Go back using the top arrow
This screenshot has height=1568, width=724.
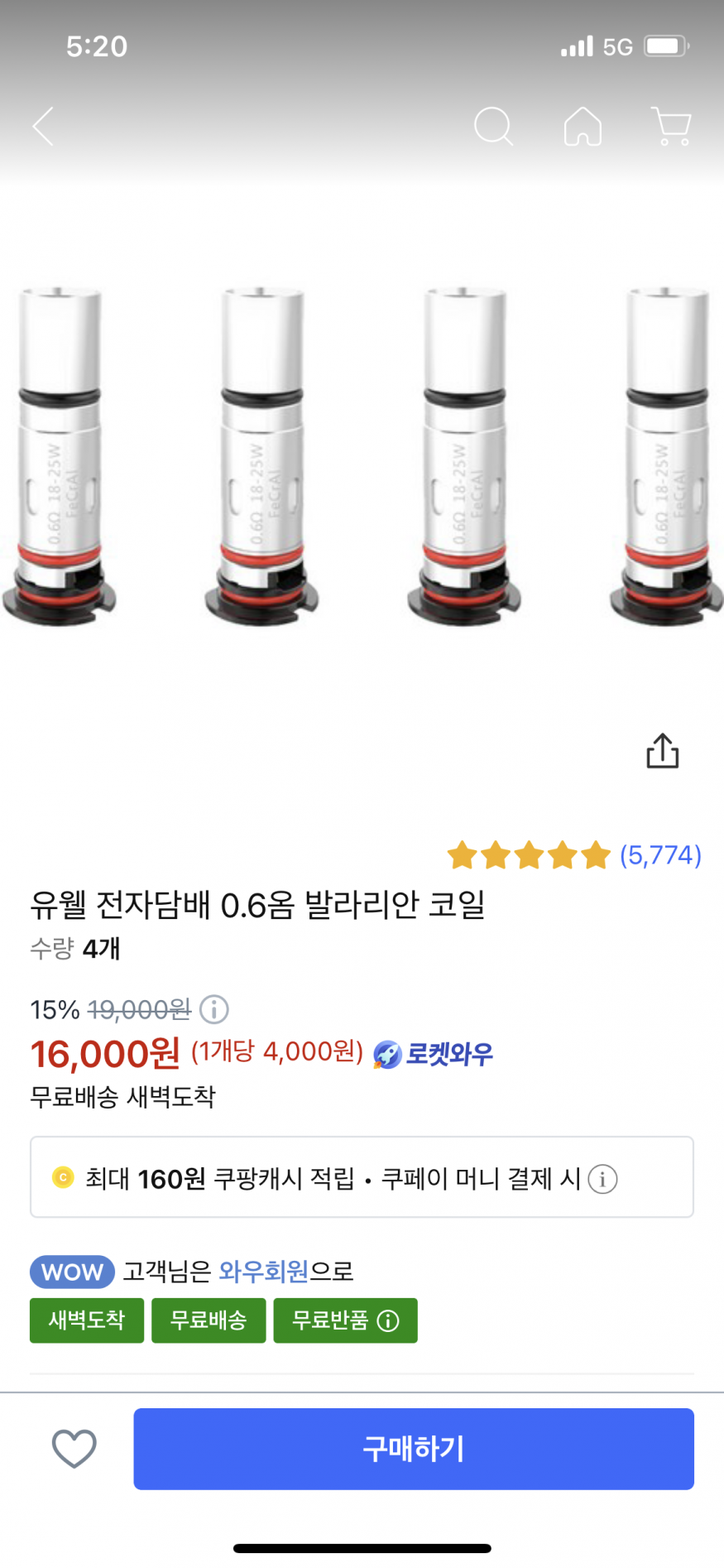(43, 127)
